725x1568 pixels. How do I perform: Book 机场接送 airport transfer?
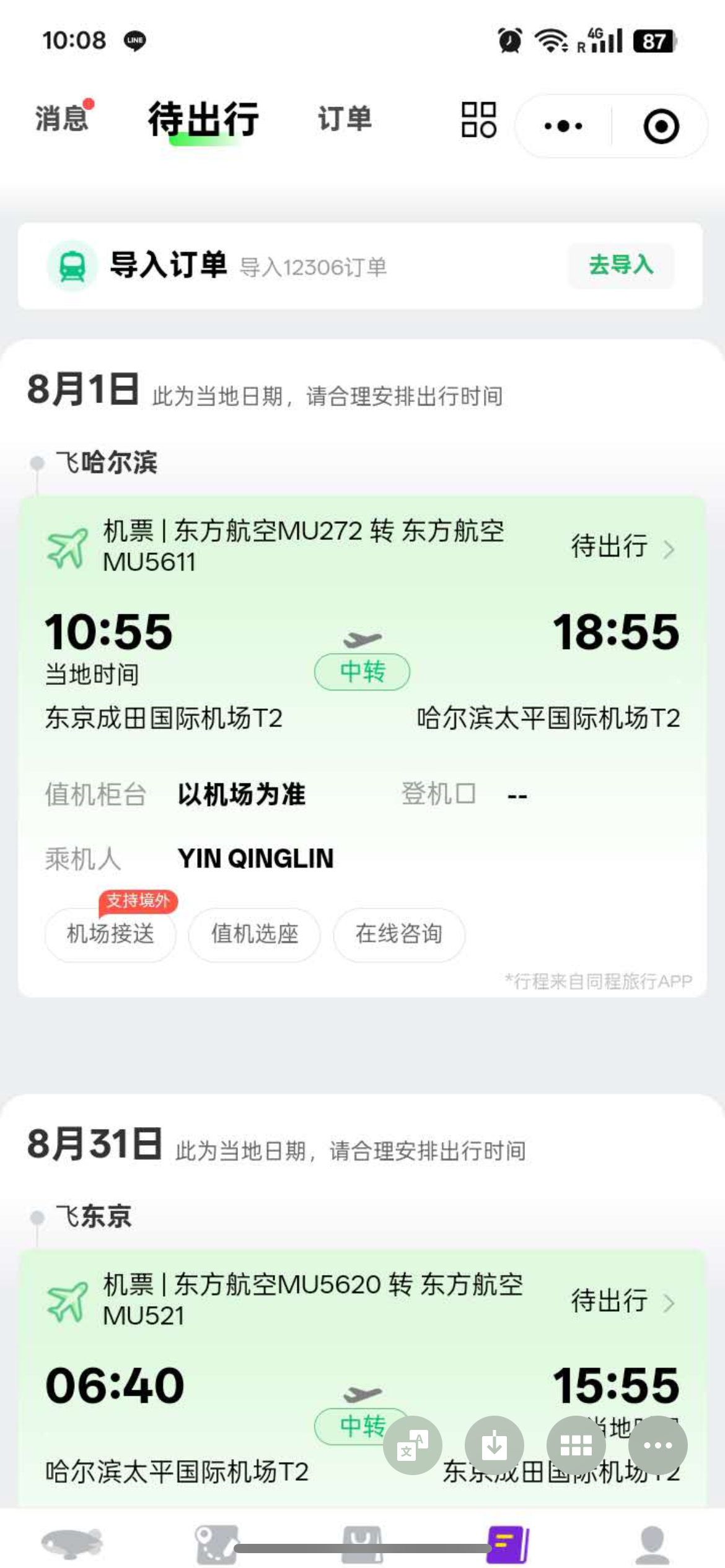(110, 934)
